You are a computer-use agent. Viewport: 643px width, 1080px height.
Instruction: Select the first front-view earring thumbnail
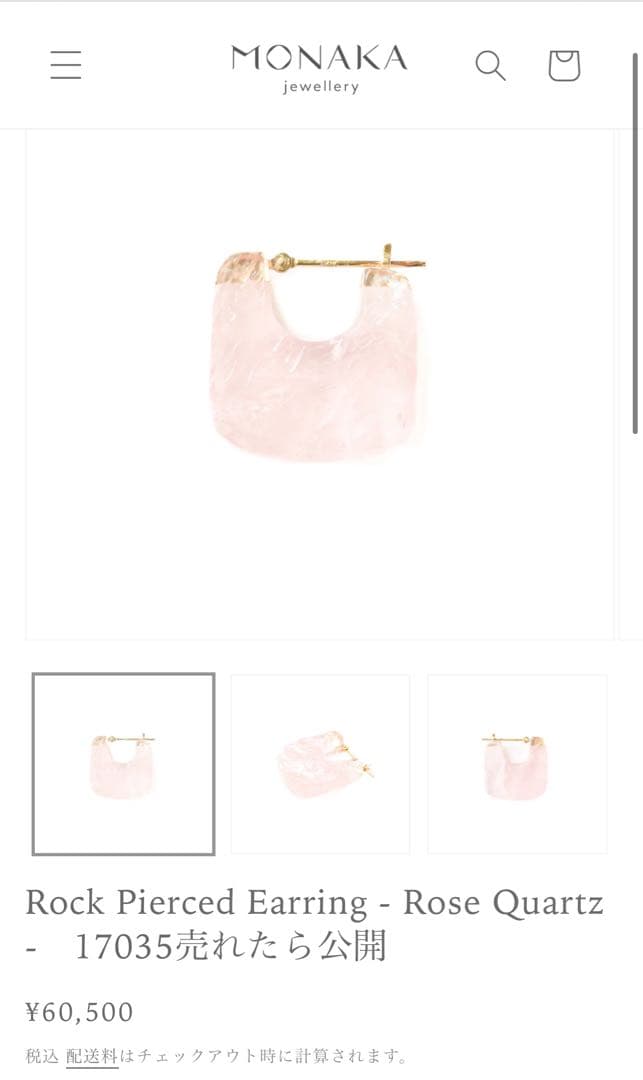tap(123, 764)
